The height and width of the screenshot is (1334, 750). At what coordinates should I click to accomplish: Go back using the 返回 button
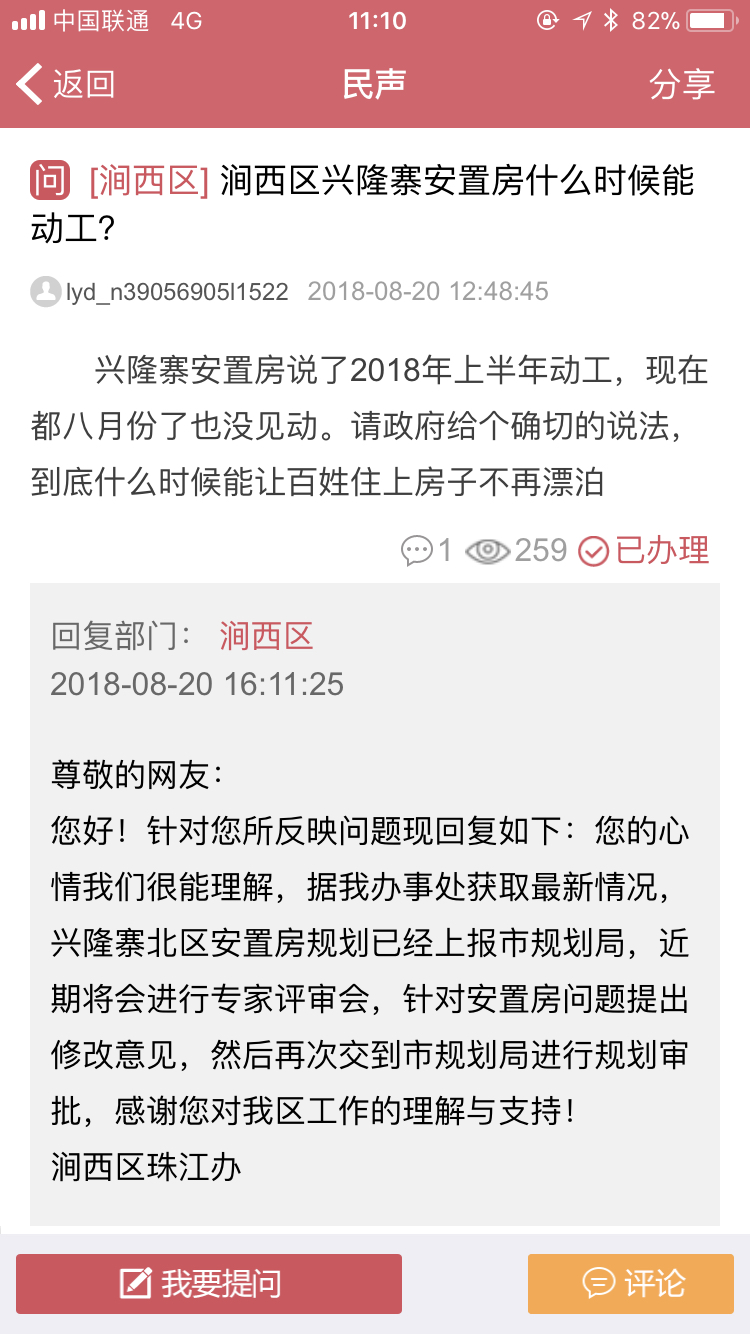pyautogui.click(x=66, y=85)
